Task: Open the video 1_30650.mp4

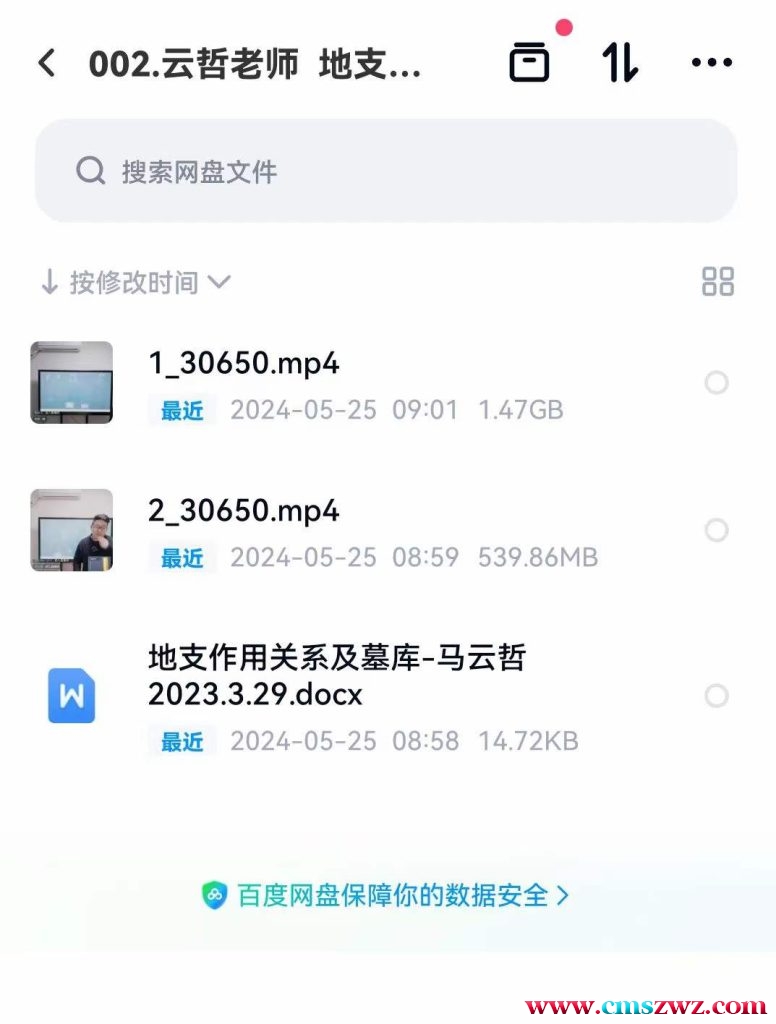Action: (245, 364)
